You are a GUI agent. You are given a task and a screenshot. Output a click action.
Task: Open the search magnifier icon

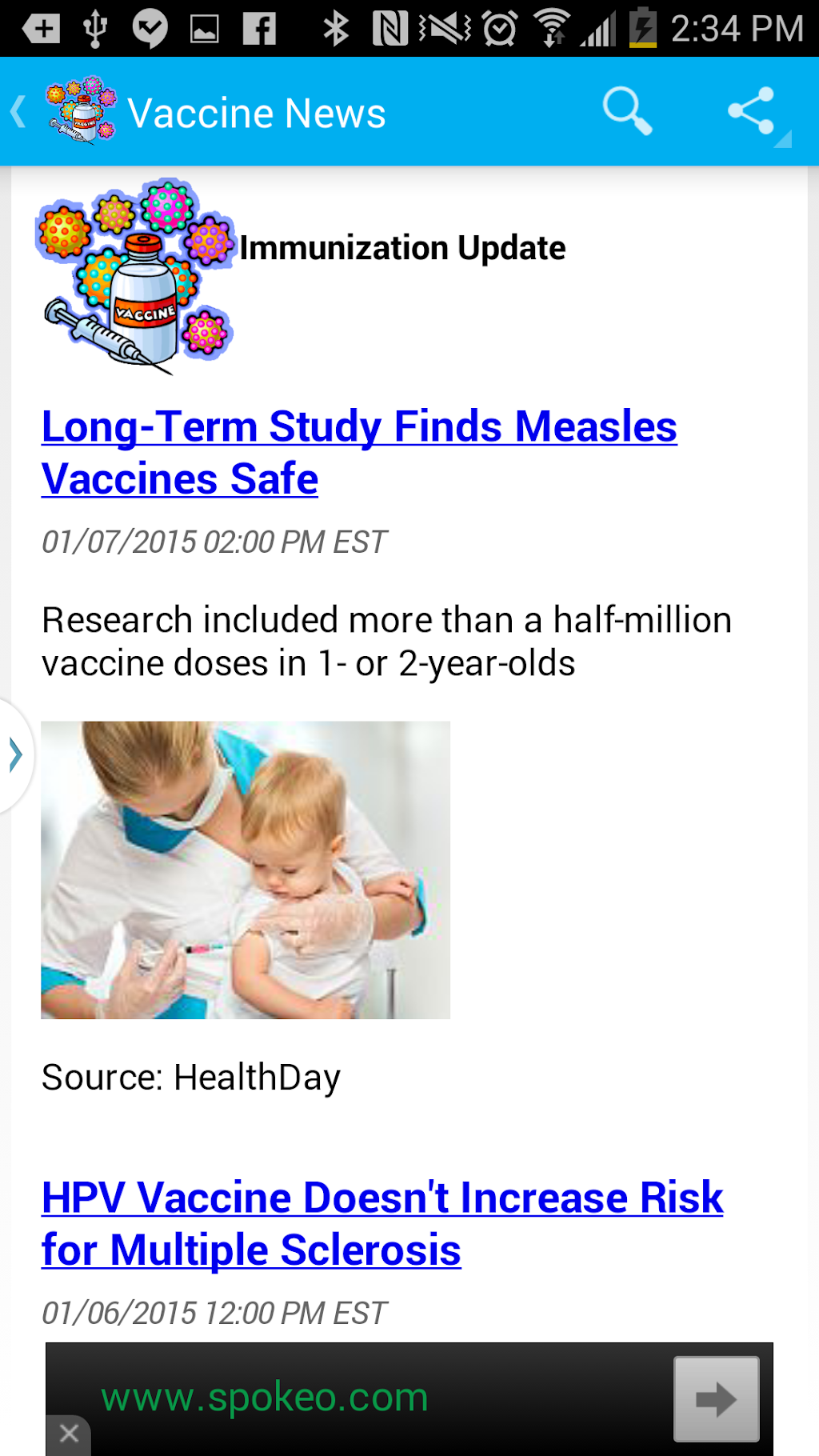click(627, 112)
